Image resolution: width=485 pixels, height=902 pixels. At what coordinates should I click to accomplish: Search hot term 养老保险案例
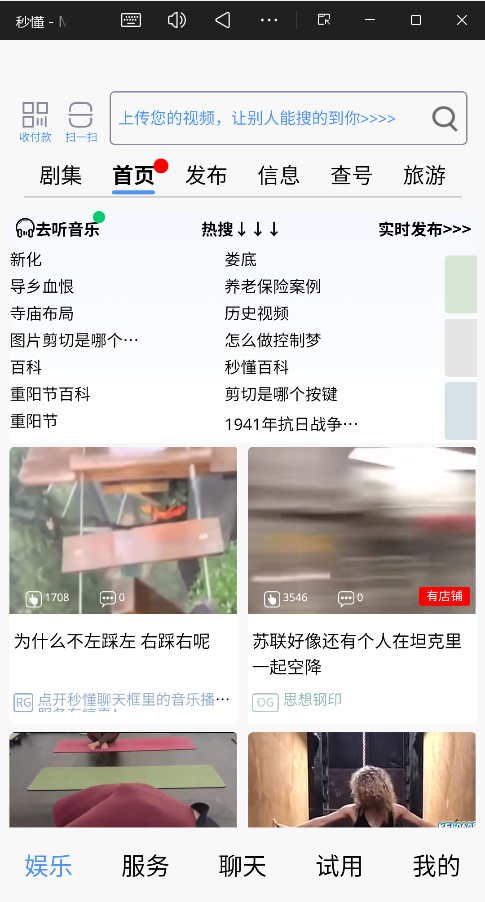pyautogui.click(x=273, y=286)
